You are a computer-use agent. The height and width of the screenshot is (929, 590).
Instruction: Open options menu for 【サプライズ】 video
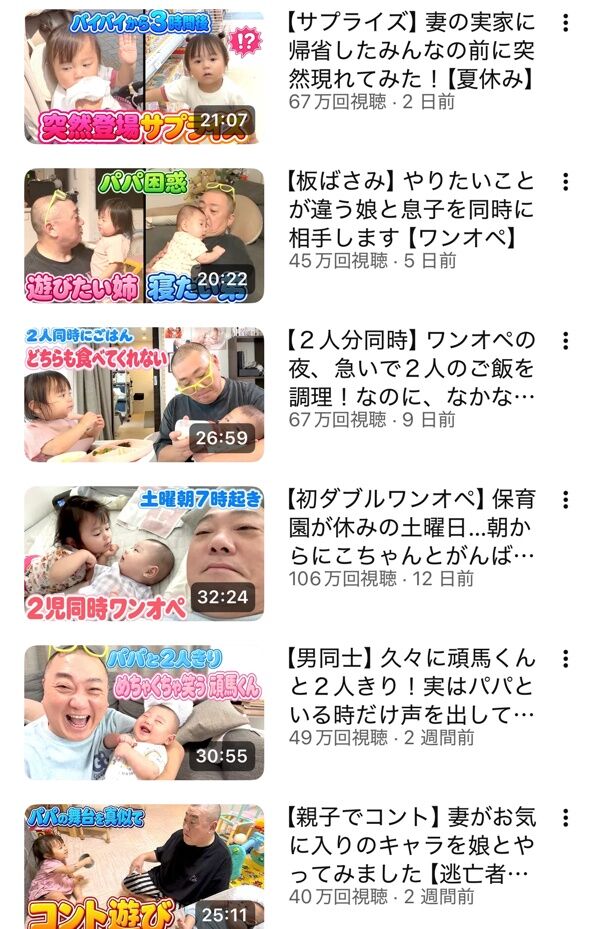[x=566, y=23]
